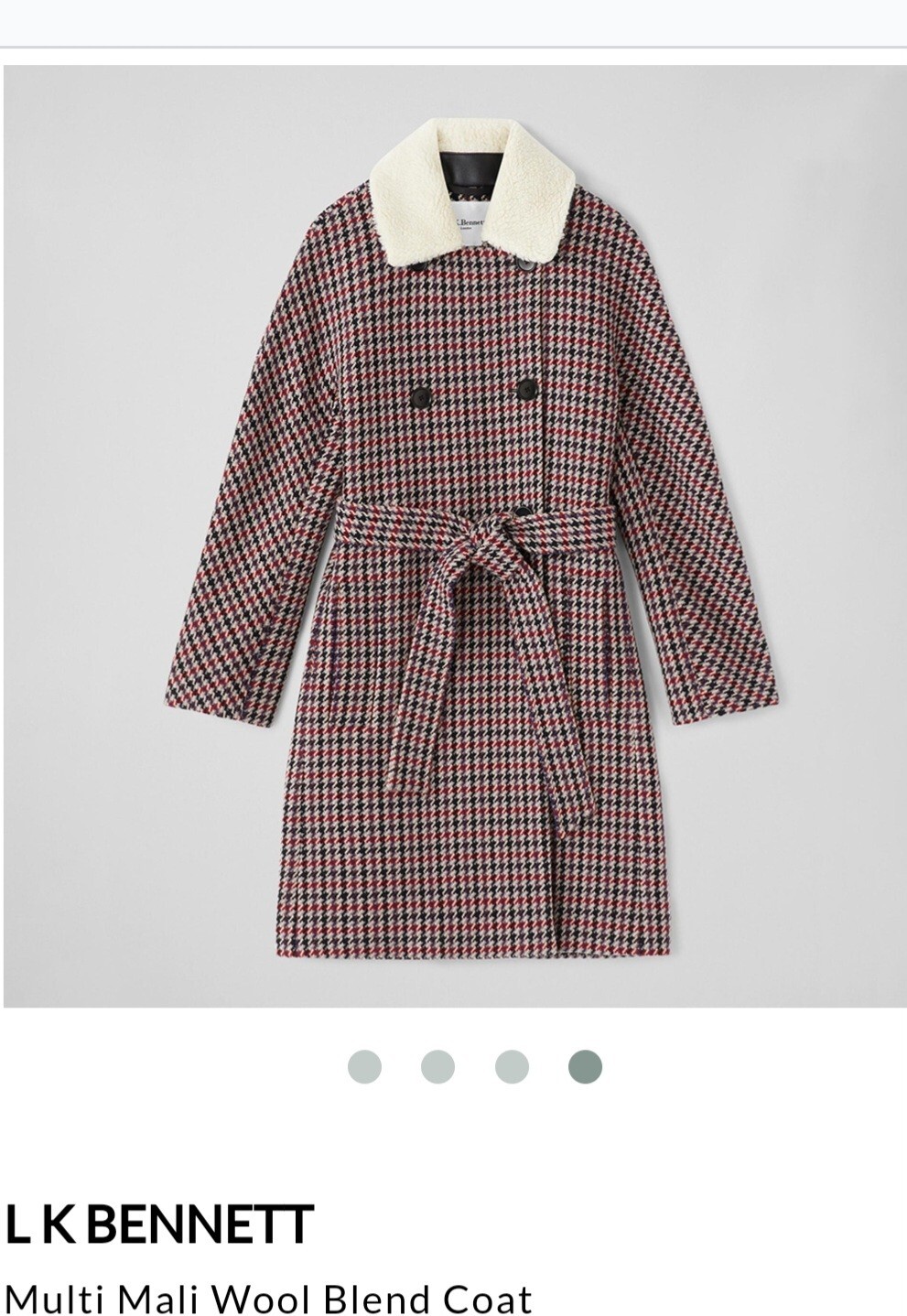This screenshot has width=907, height=1316.
Task: Jump to the third image dot
Action: [x=512, y=1067]
